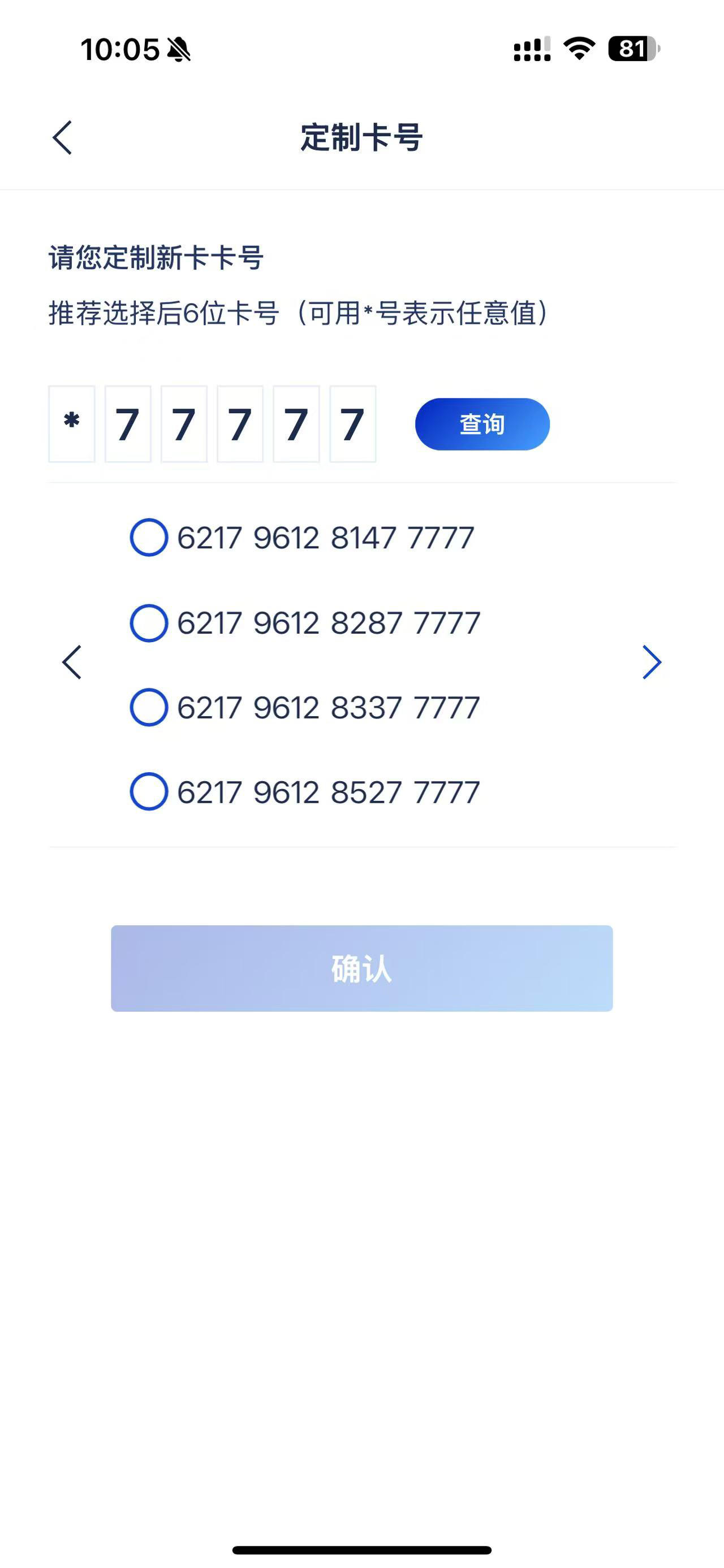
Task: Show the previous page of card numbers
Action: click(x=72, y=662)
